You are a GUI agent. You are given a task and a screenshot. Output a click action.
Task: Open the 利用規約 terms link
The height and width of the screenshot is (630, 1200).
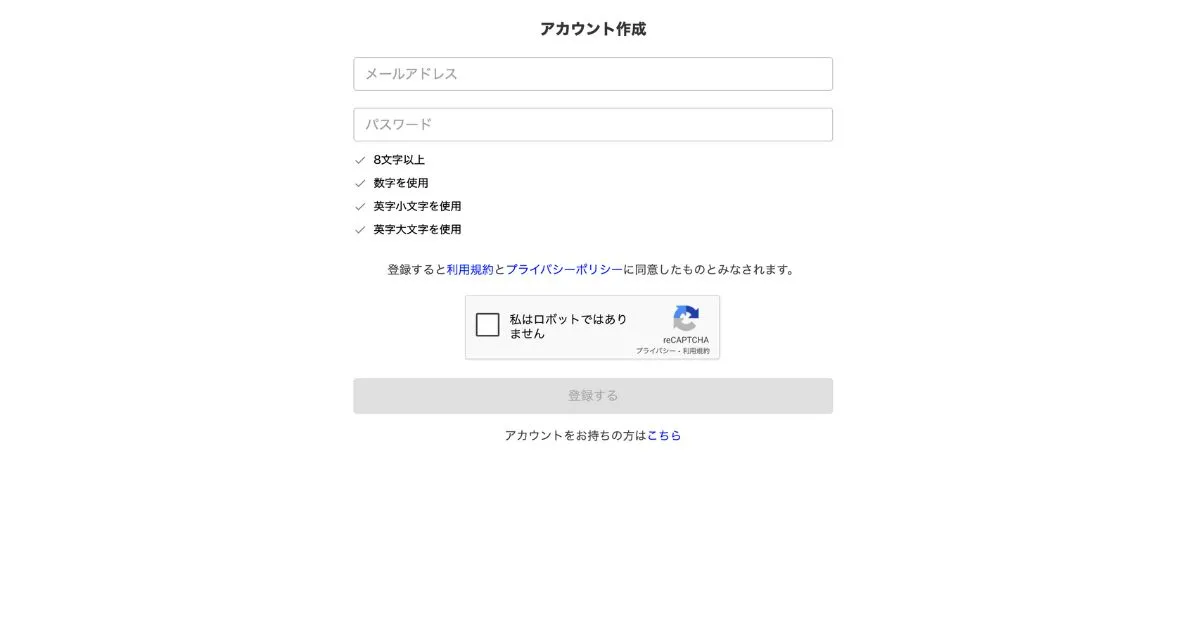470,270
